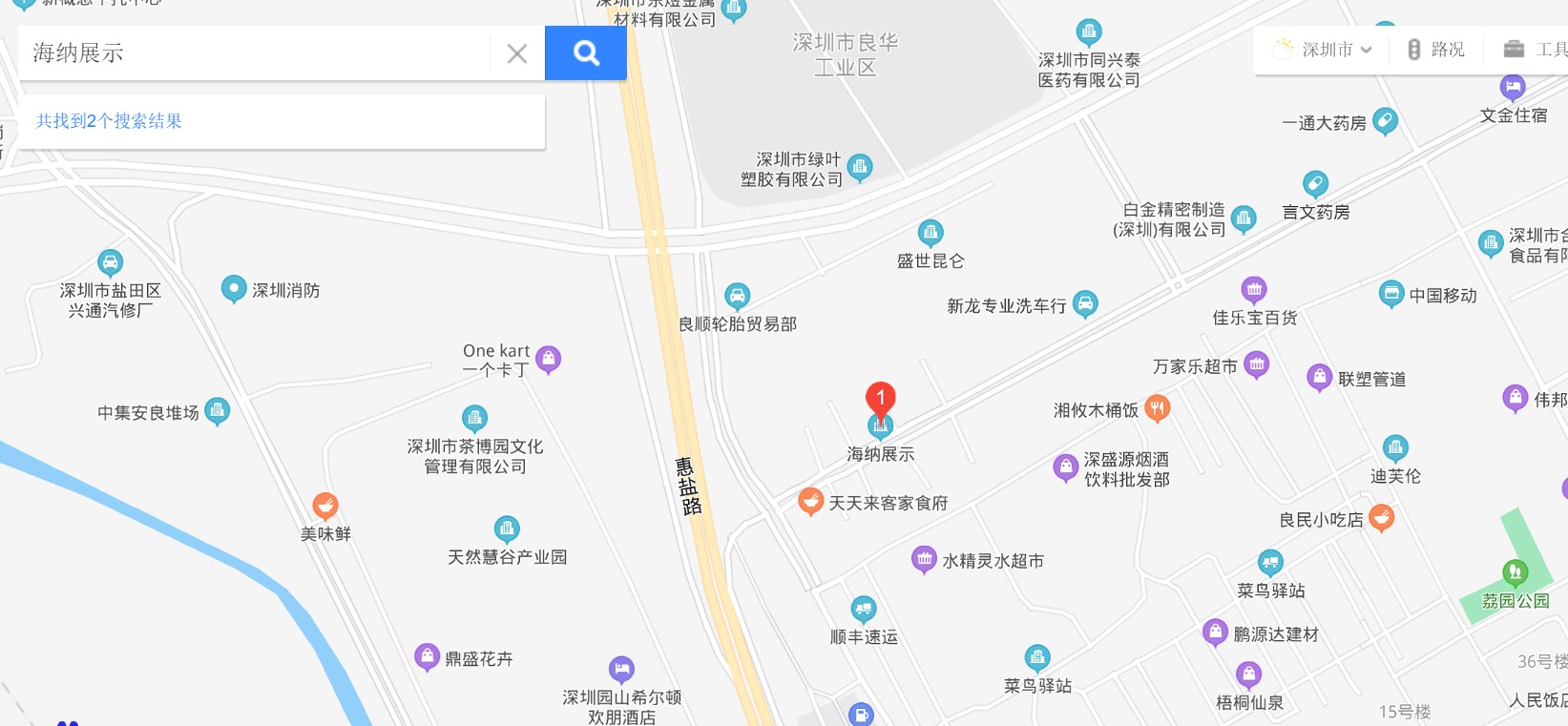
Task: Select the 一通大药房 pharmacy marker
Action: [x=1385, y=121]
